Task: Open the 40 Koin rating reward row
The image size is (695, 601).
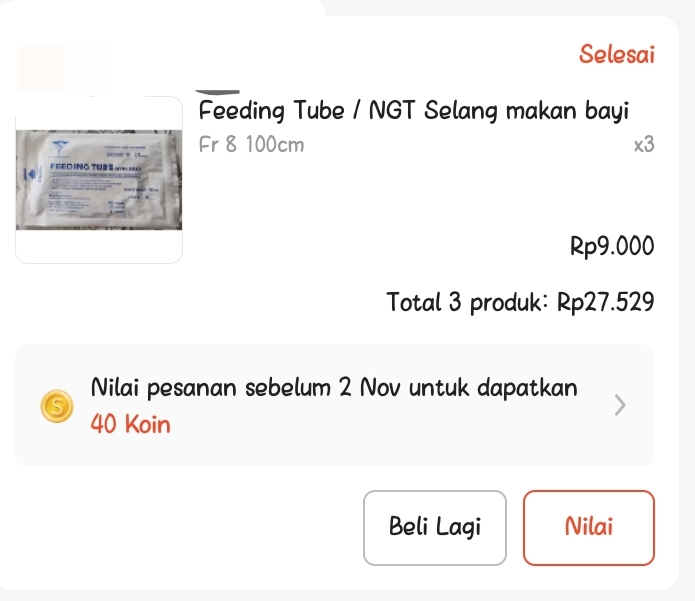Action: click(334, 405)
